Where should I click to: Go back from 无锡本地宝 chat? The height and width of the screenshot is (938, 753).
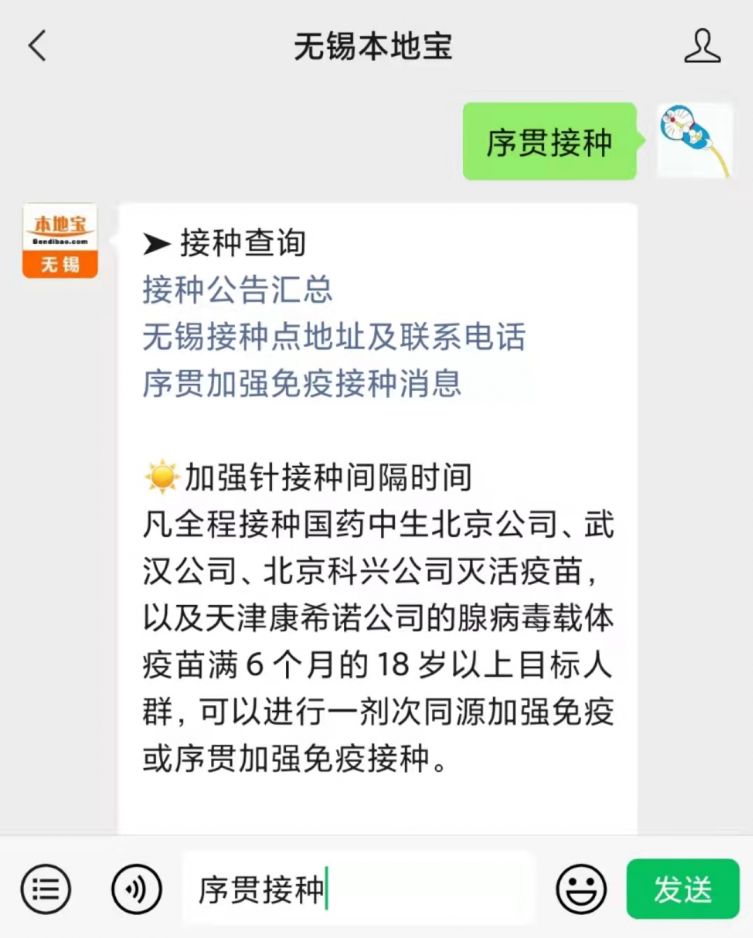38,46
